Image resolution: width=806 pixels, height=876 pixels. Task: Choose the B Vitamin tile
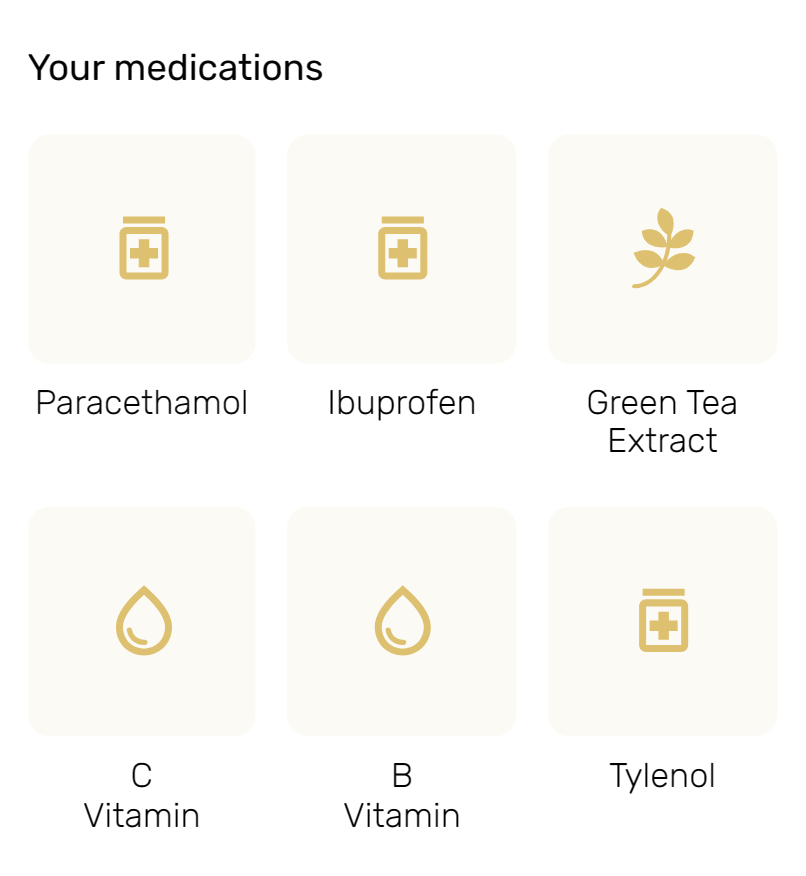[402, 621]
